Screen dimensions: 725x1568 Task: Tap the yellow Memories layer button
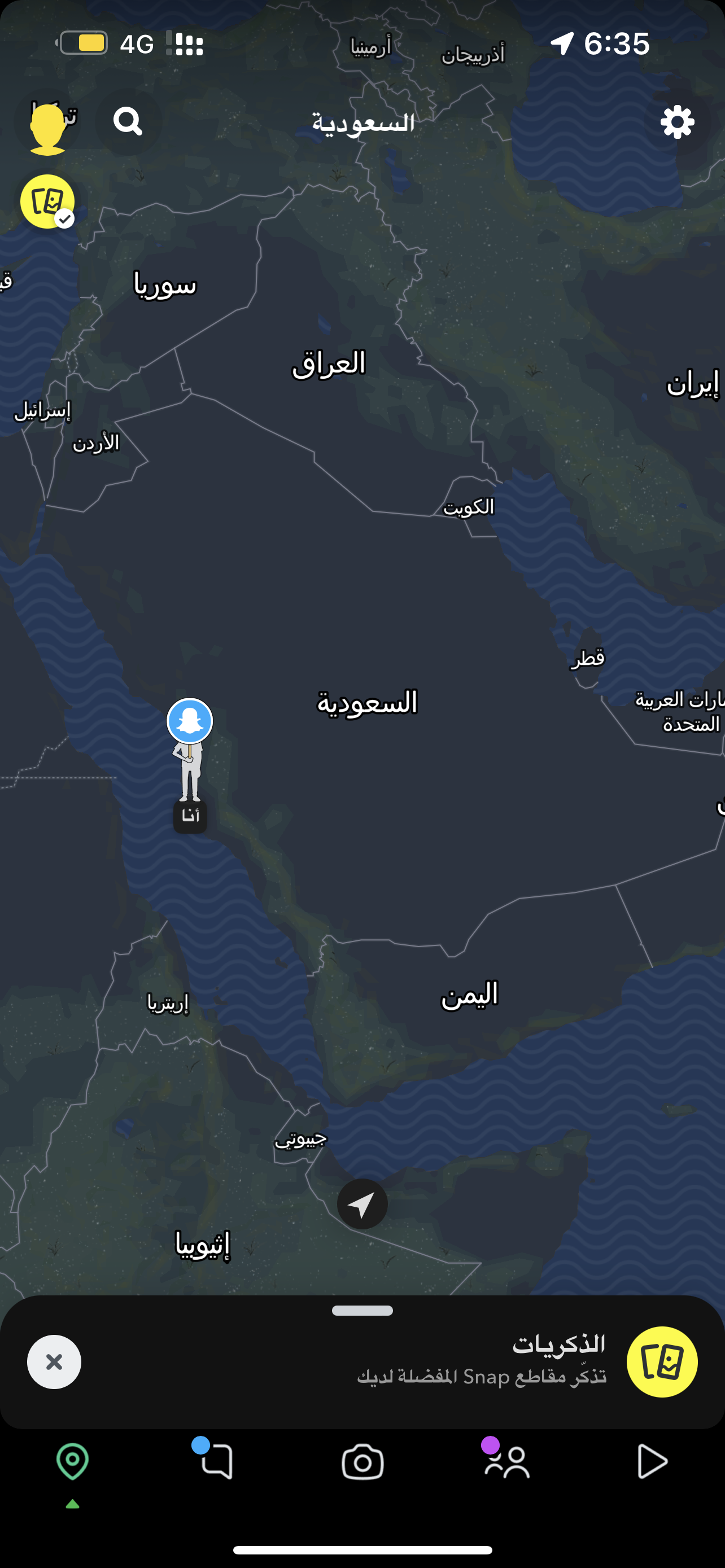click(47, 202)
